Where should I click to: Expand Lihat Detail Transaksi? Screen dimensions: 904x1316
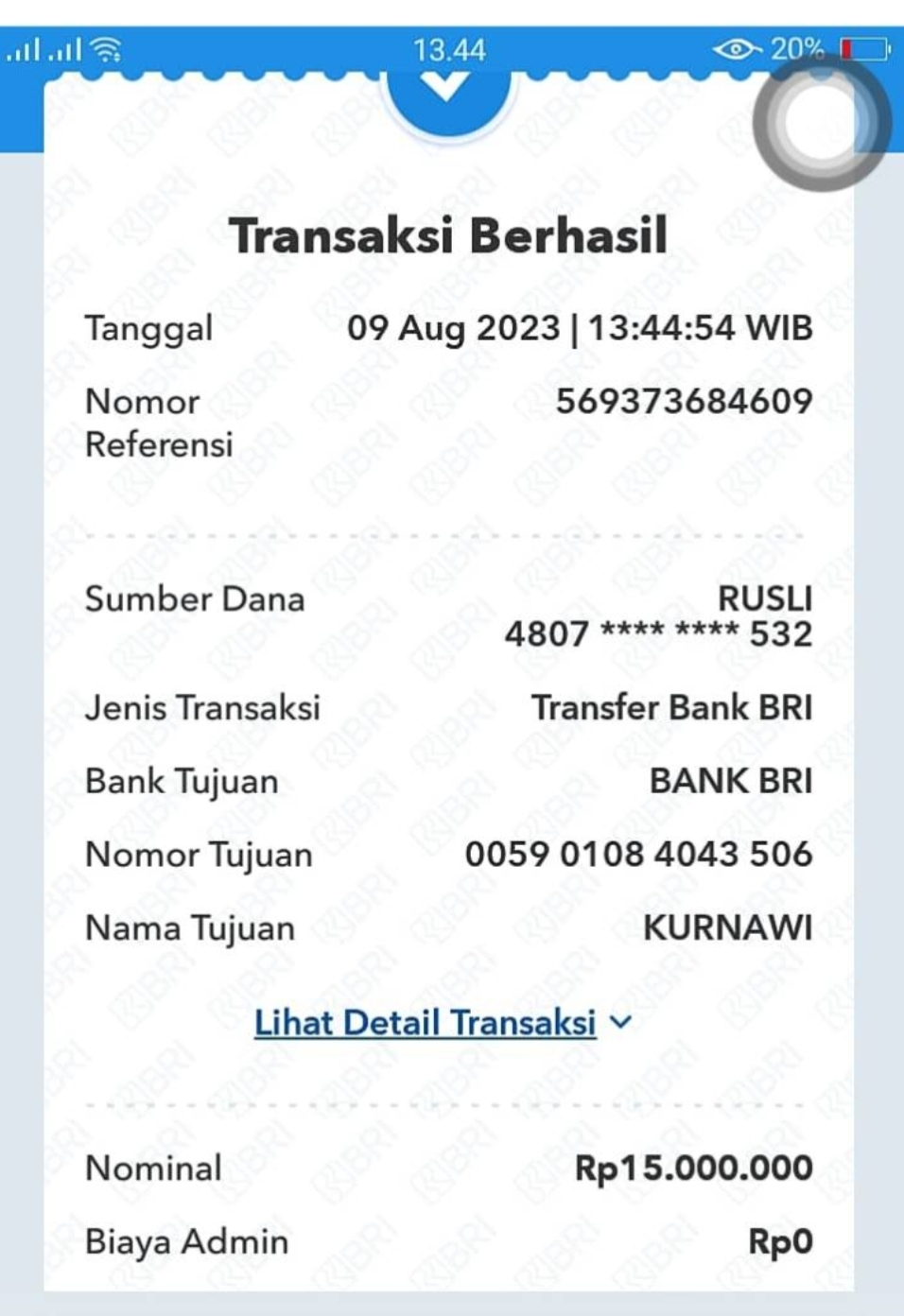coord(442,1023)
